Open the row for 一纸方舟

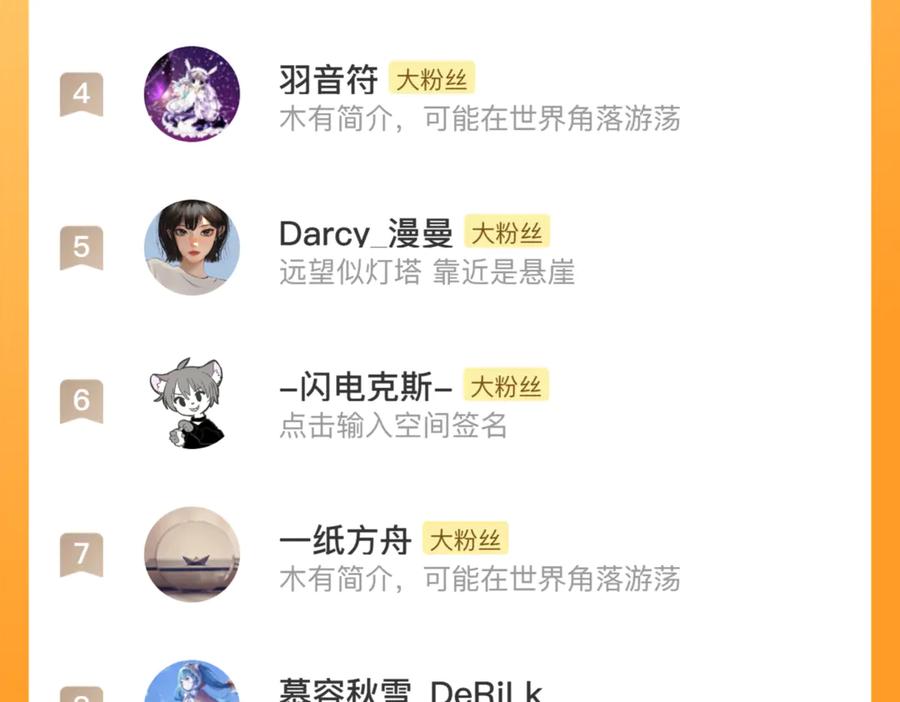345,540
